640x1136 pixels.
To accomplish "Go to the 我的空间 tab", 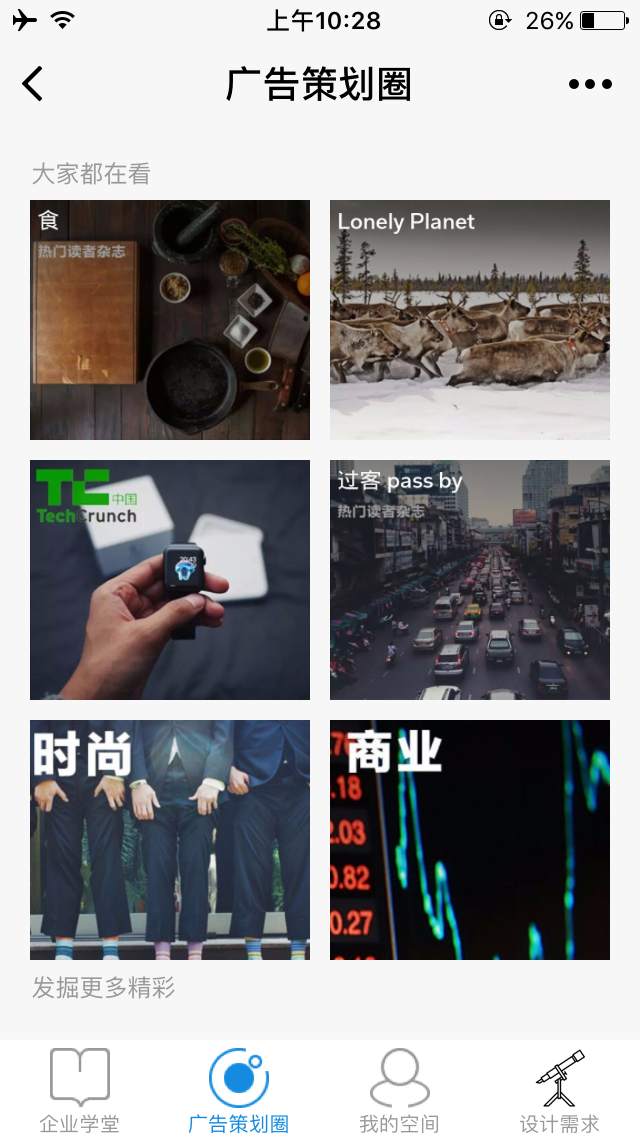I will coord(399,1090).
